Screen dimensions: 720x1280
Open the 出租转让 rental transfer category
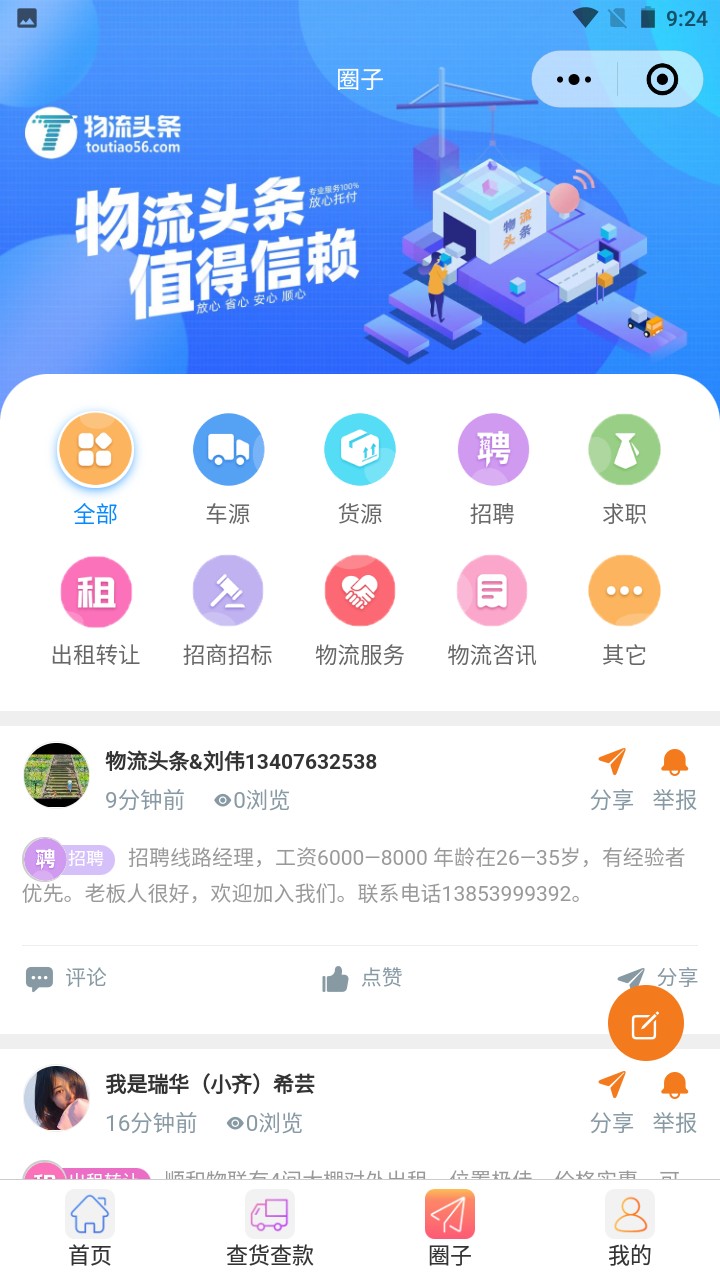tap(96, 591)
